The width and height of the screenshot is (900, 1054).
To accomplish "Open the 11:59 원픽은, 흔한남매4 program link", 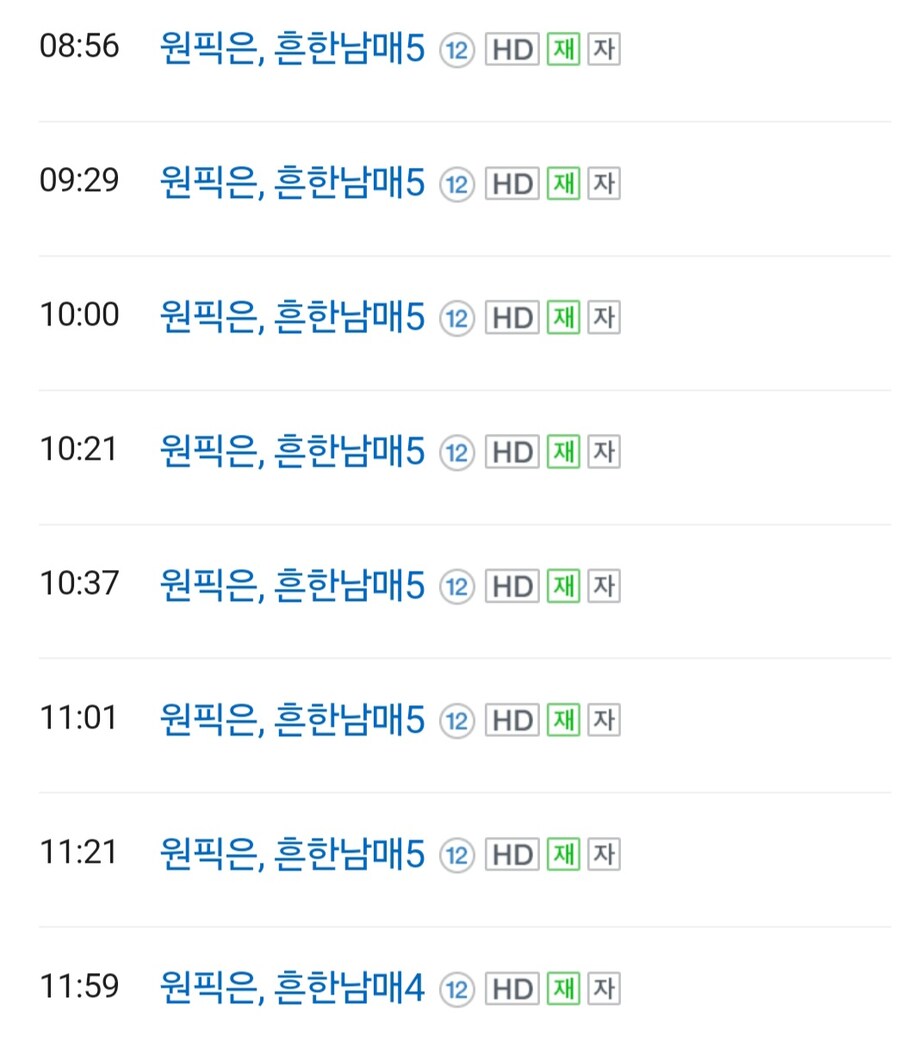I will (292, 987).
